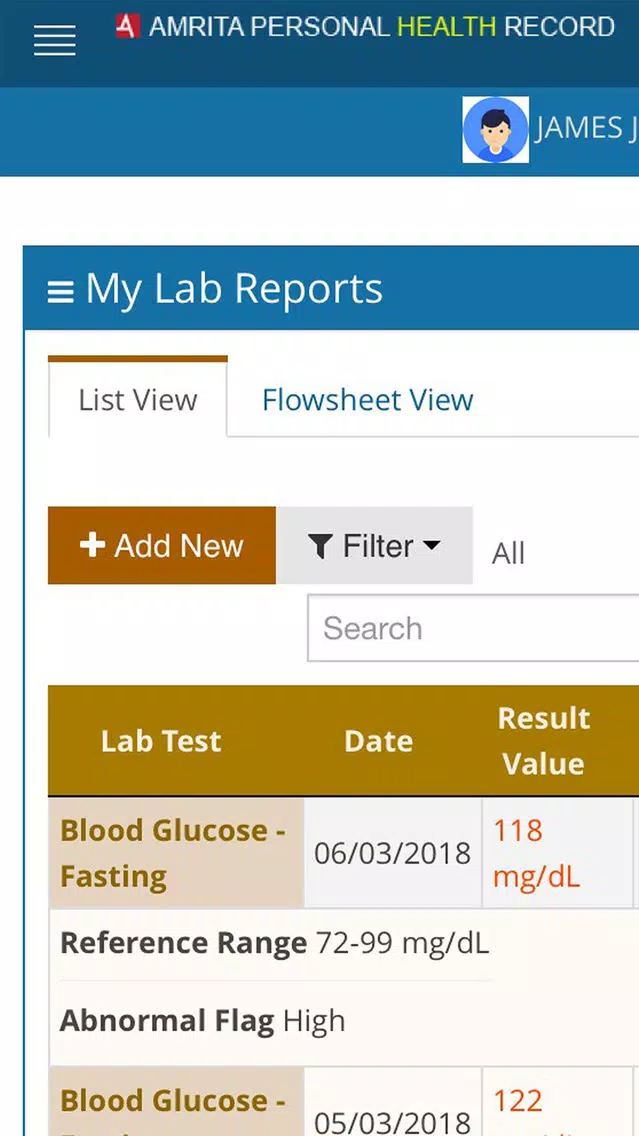Open the James profile avatar
The image size is (639, 1136).
pos(496,130)
